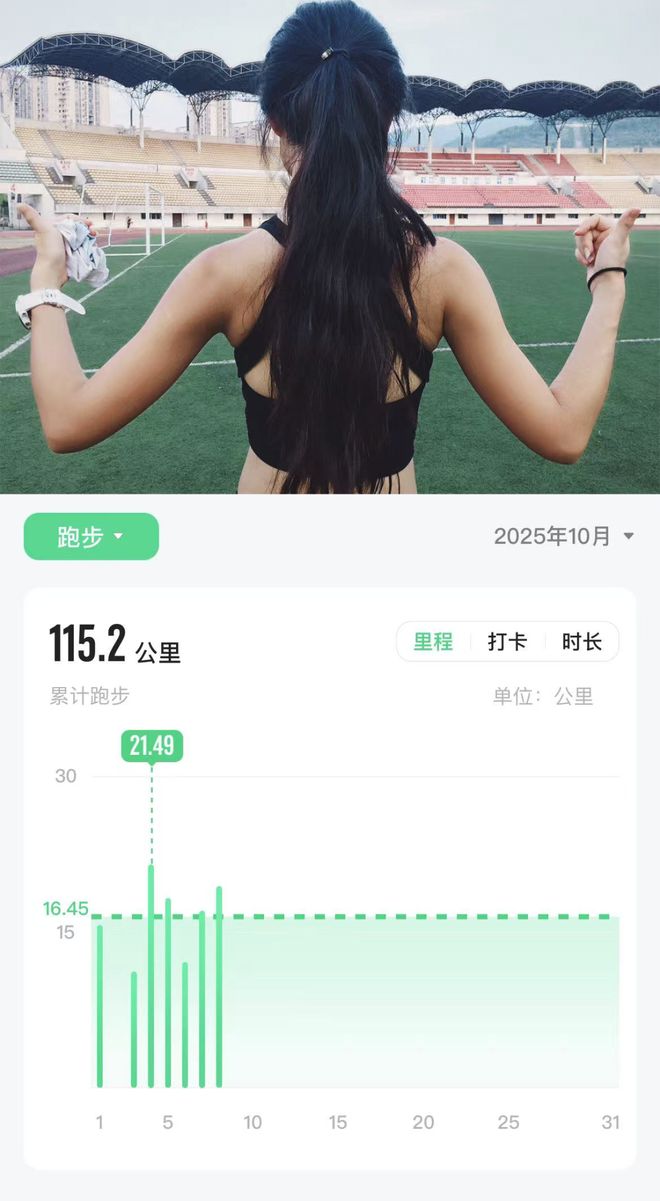Show the 时长 statistics
The height and width of the screenshot is (1201, 660).
[x=581, y=642]
